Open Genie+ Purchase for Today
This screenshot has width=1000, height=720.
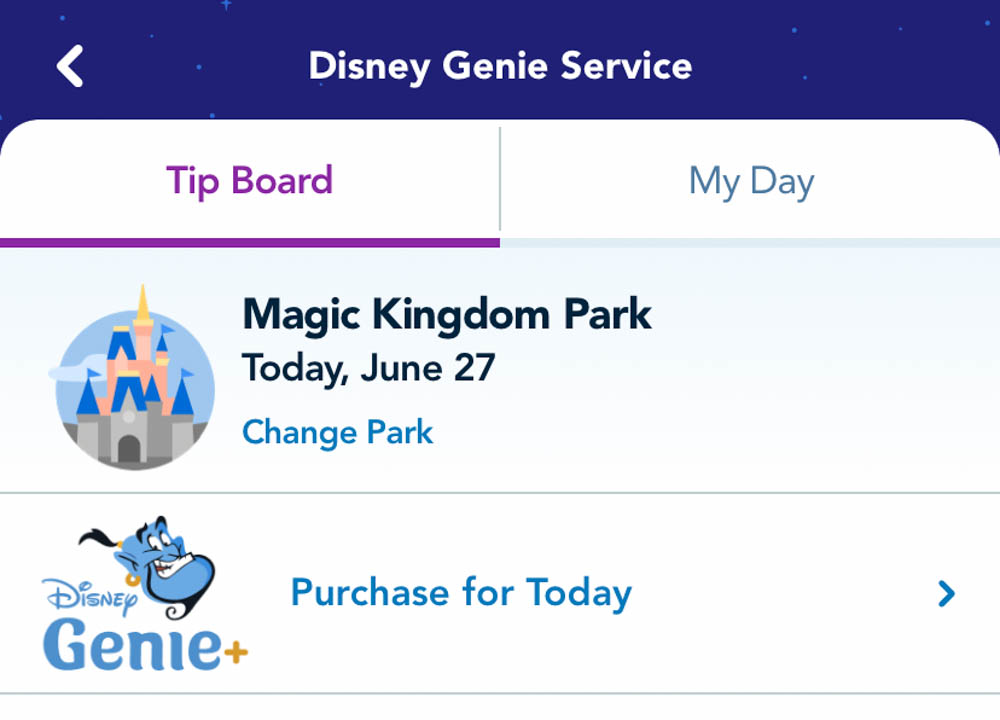461,593
